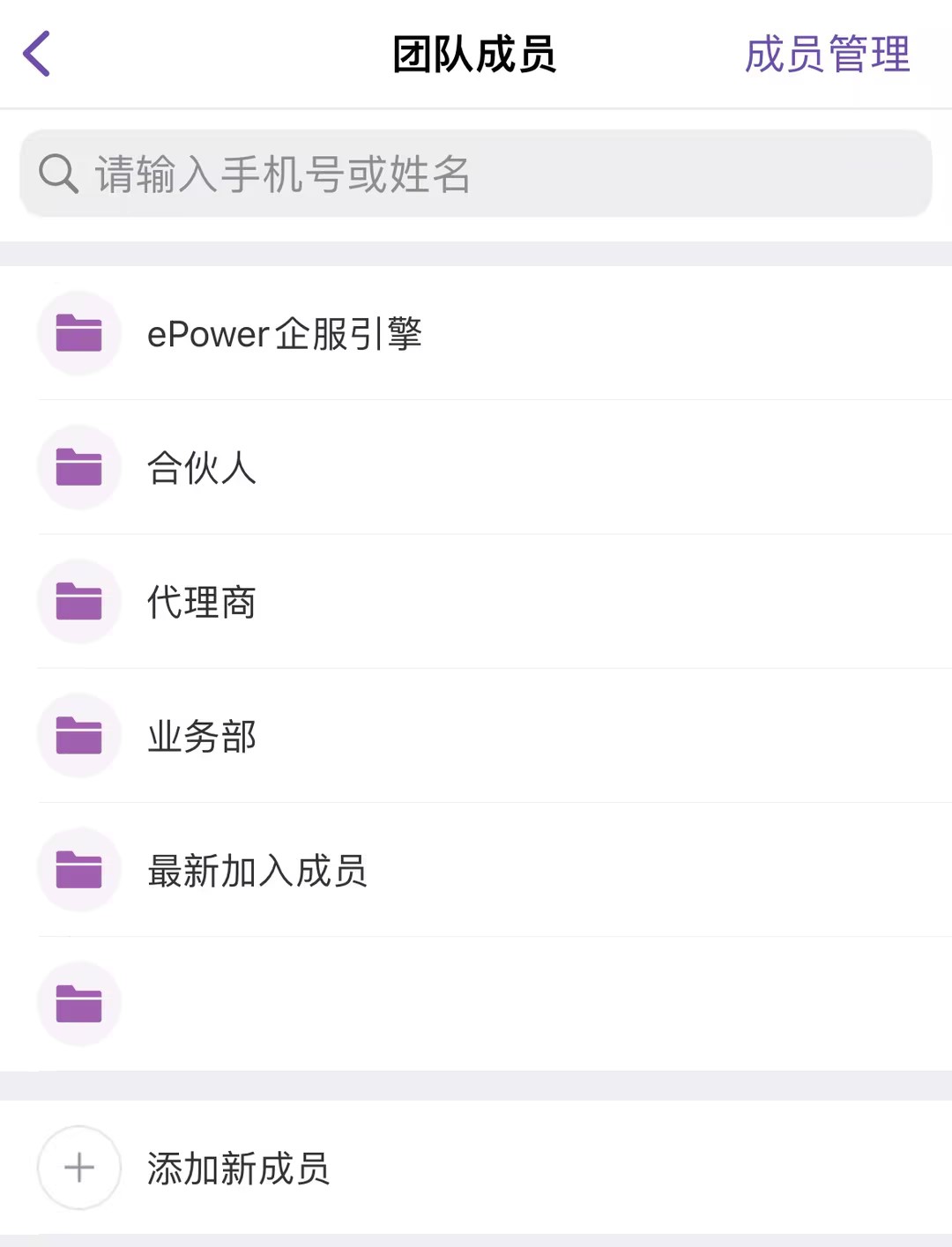
Task: Focus the 请输入手机号或姓名 search box
Action: tap(476, 174)
